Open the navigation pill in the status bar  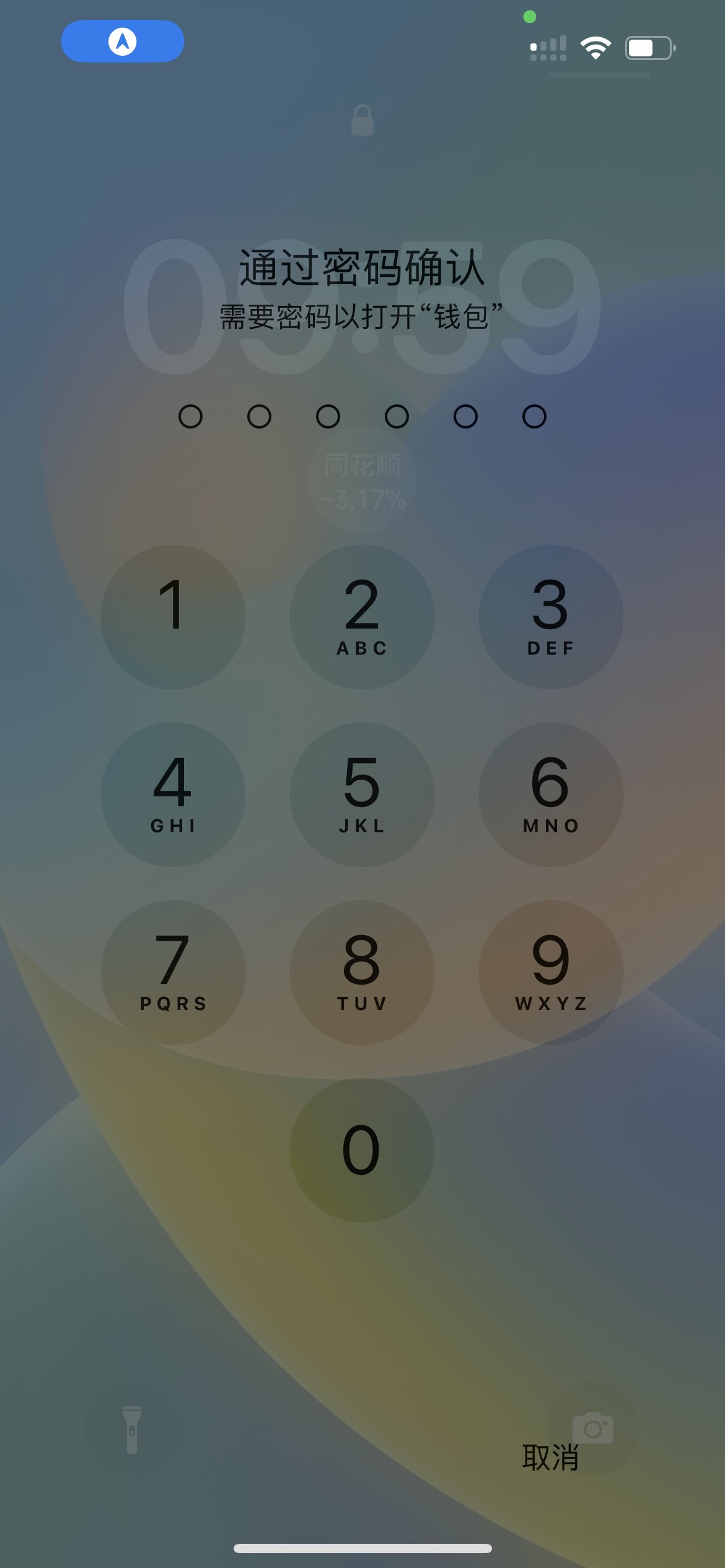[123, 41]
